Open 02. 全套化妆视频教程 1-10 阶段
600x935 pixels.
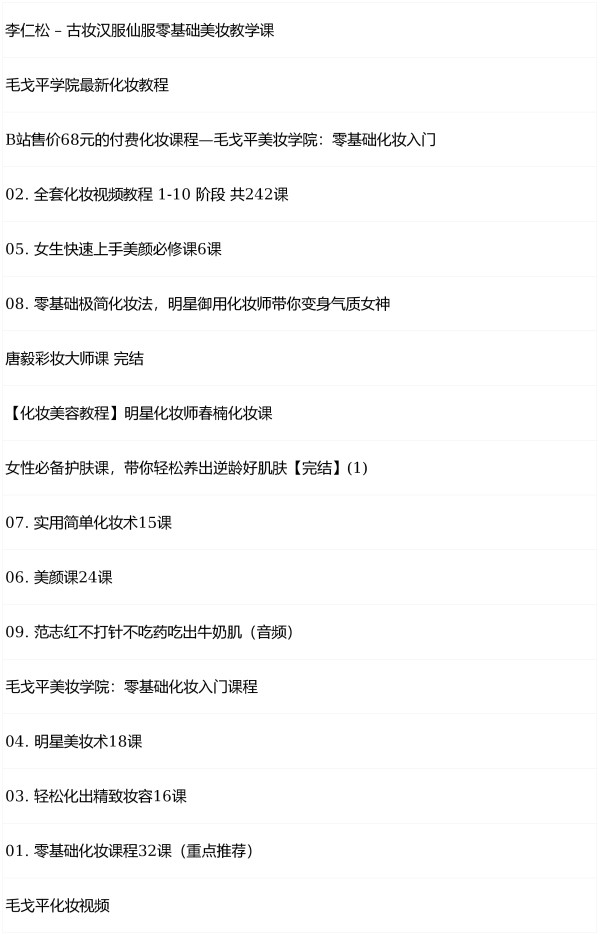point(146,194)
